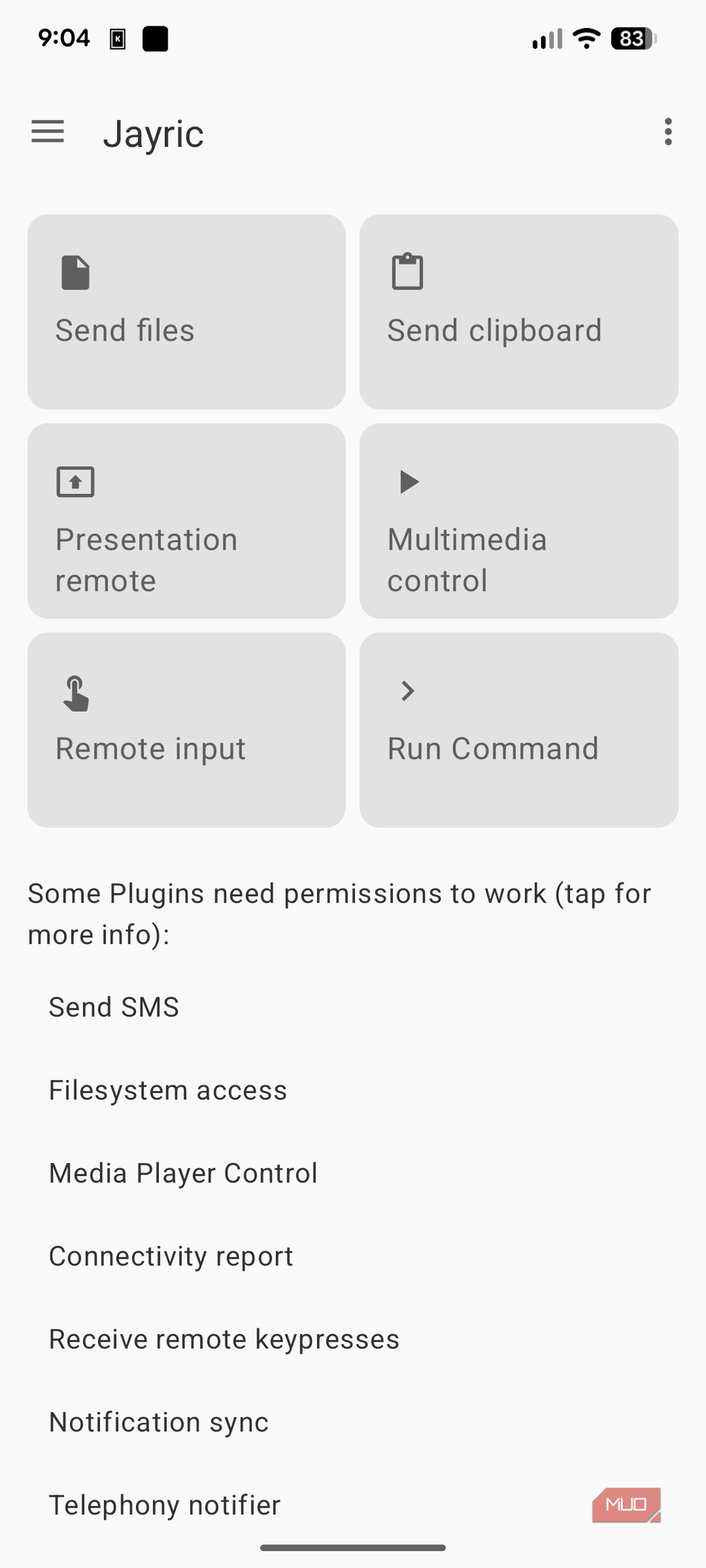706x1568 pixels.
Task: Tap Filesystem access in the permissions list
Action: click(x=168, y=1090)
